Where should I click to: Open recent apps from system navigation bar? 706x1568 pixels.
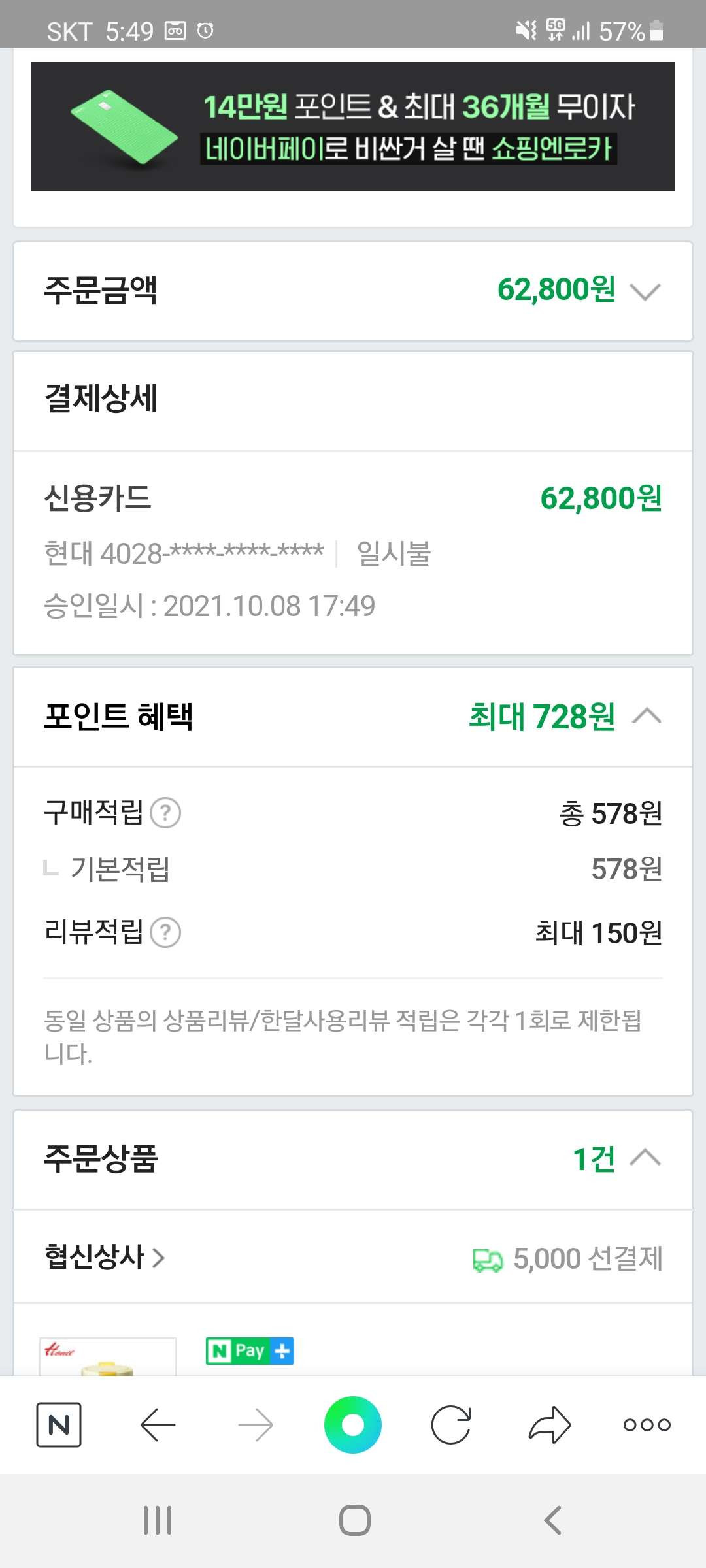tap(158, 1520)
